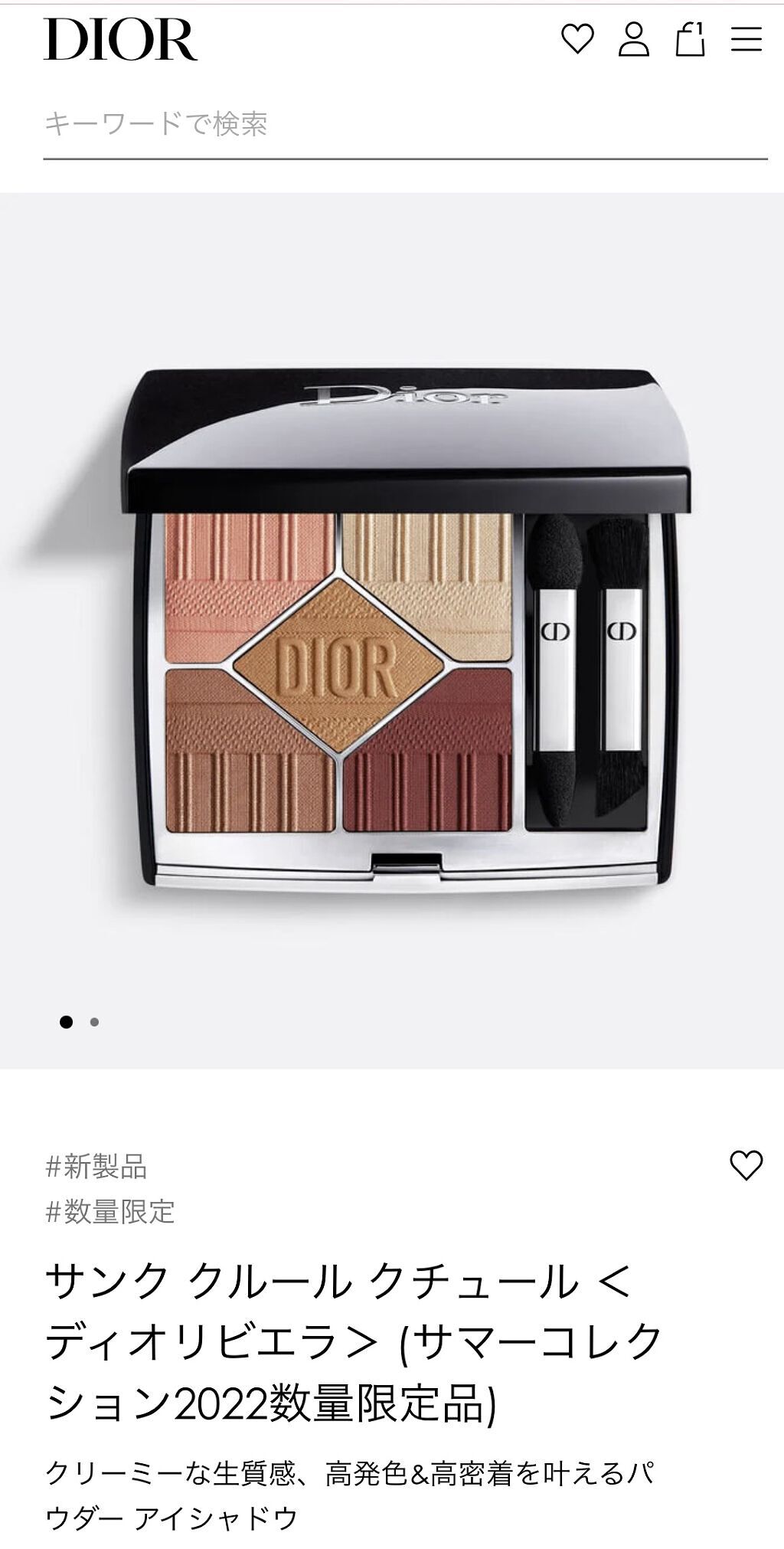This screenshot has width=784, height=1549.
Task: Open the shopping bag
Action: point(690,39)
